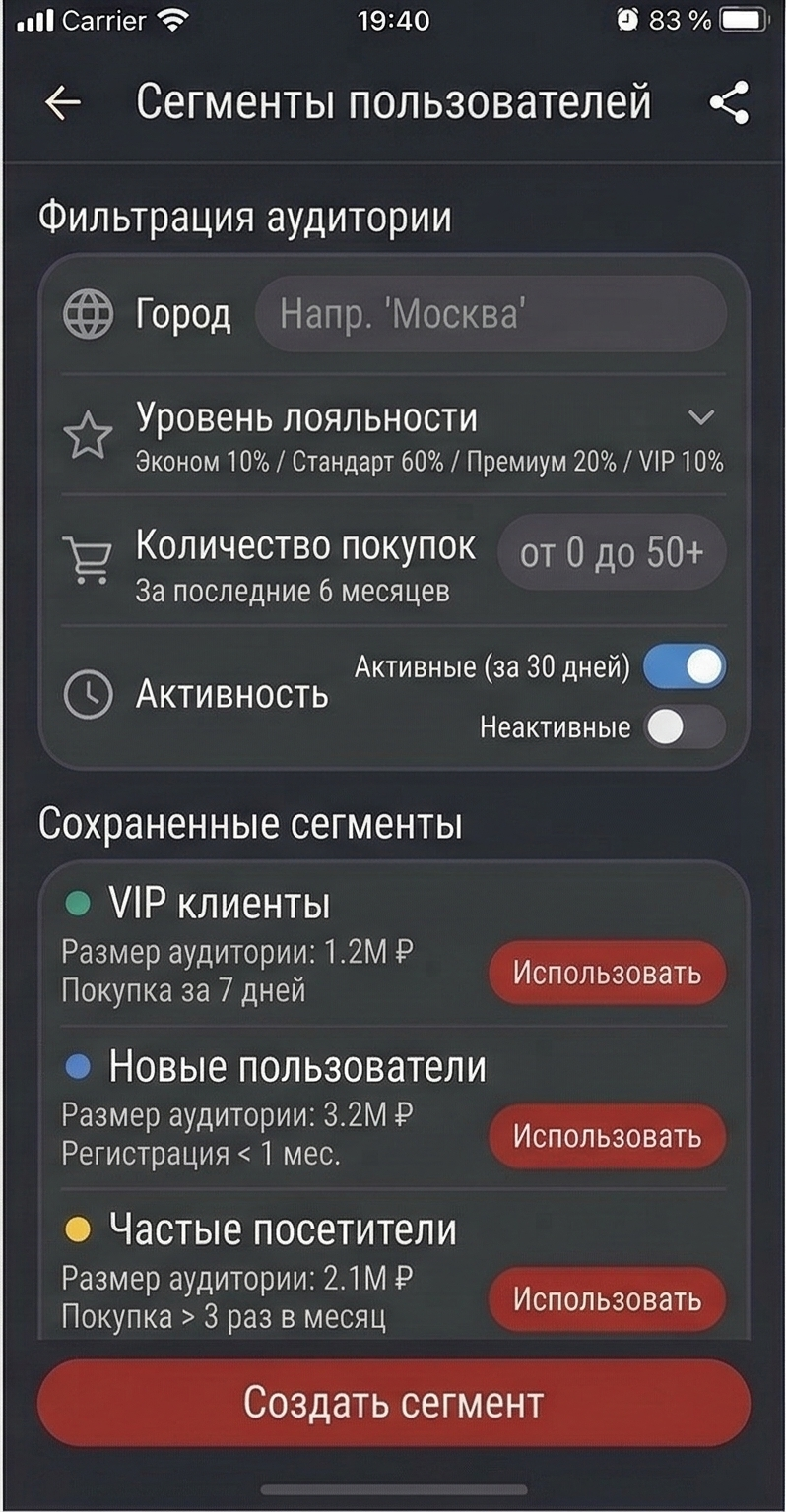Use the Новые пользователи segment
This screenshot has height=1512, width=786.
[x=608, y=1136]
